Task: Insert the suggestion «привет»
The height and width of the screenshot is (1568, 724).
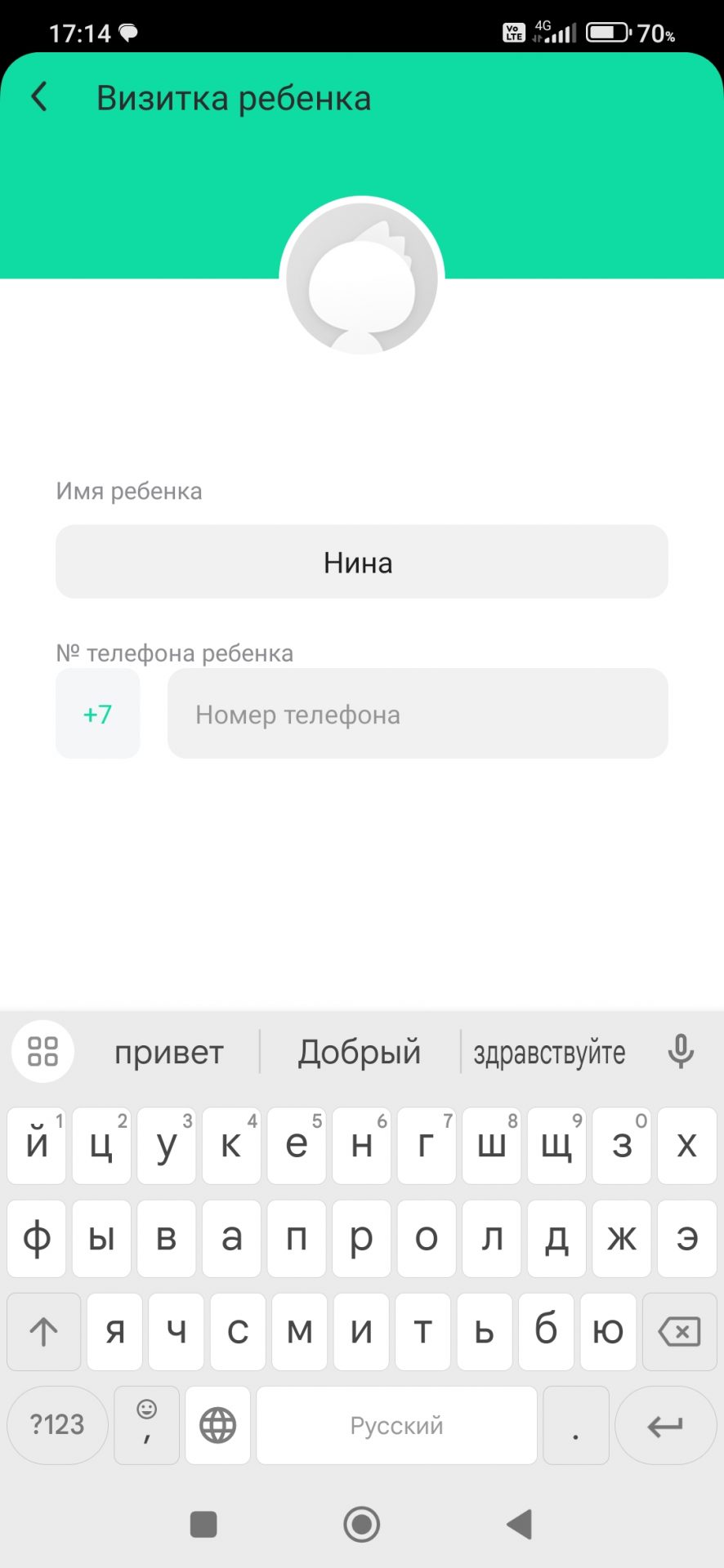Action: [x=168, y=1052]
